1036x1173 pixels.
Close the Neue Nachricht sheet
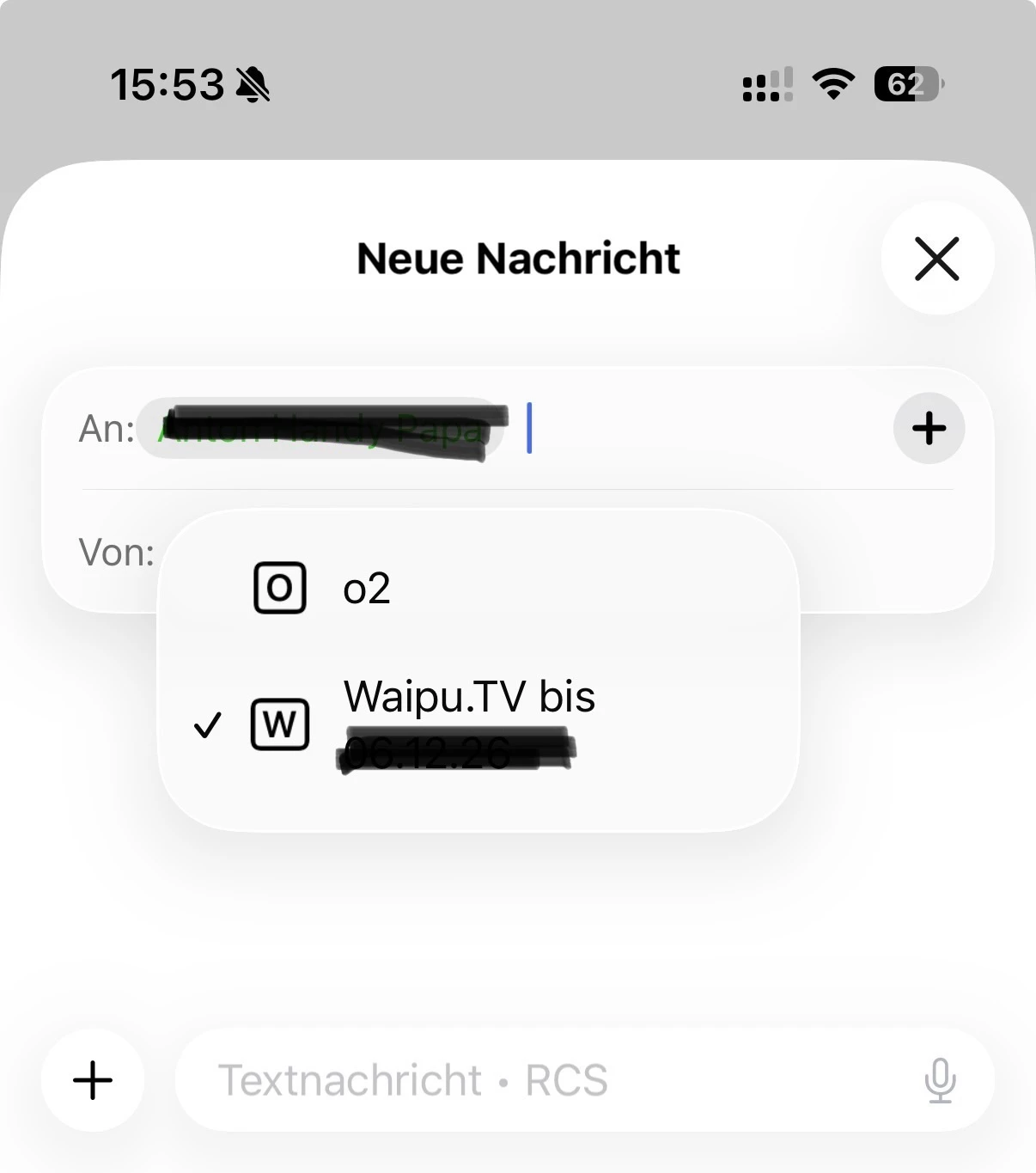point(936,259)
